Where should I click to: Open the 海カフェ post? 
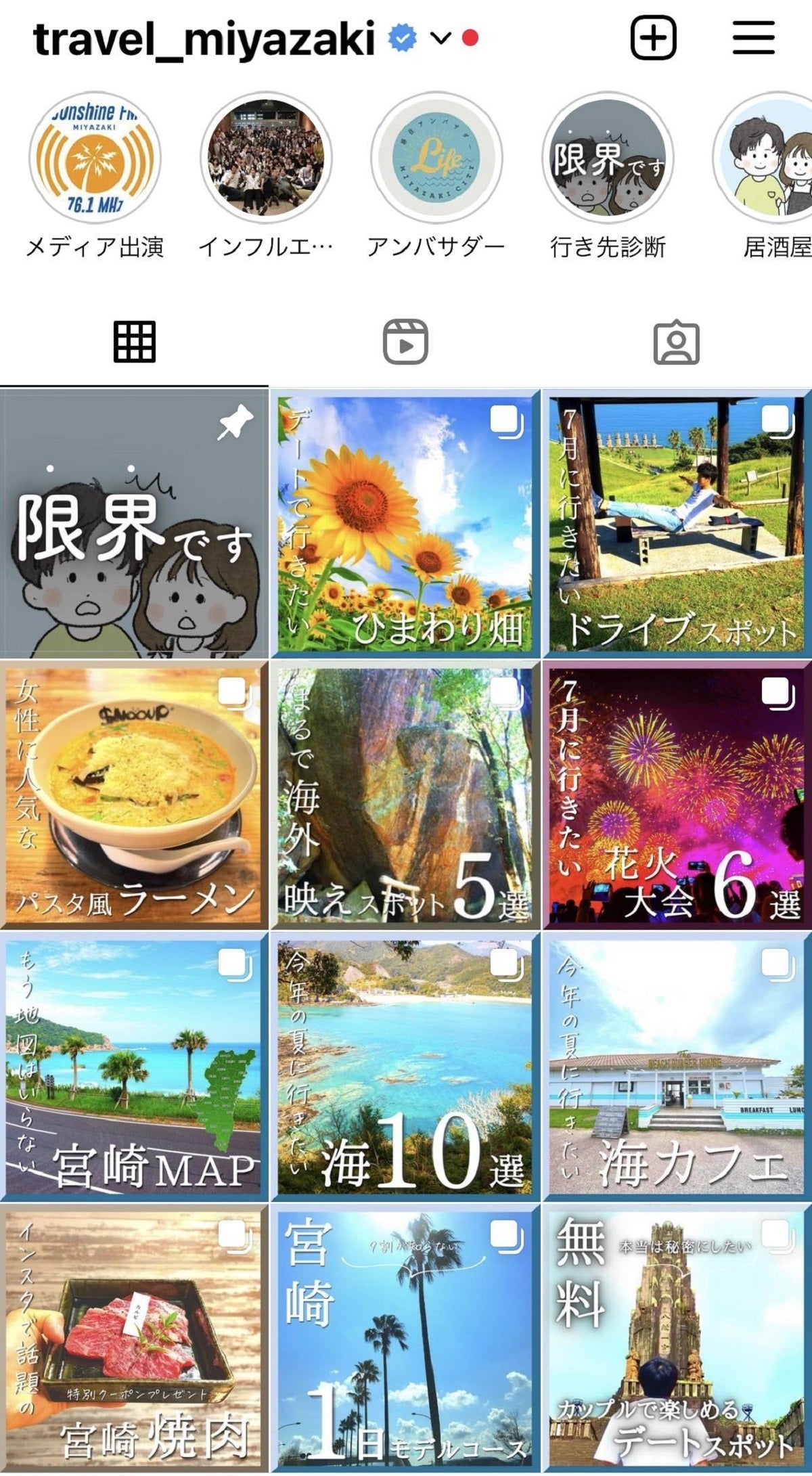point(677,1067)
